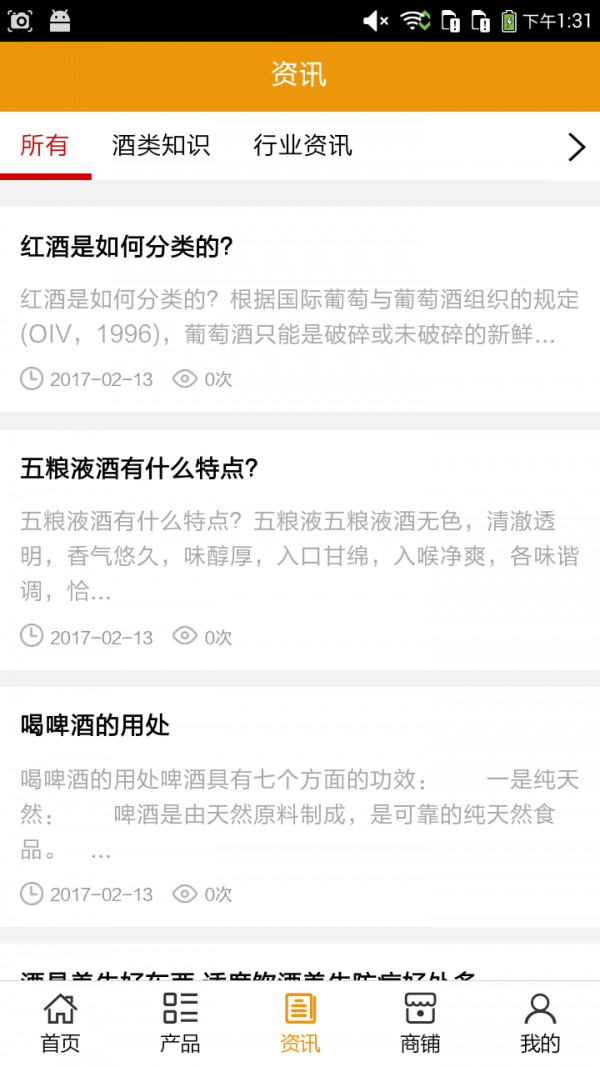Open the article 红酒是如何分类的?
The image size is (600, 1067).
click(126, 247)
